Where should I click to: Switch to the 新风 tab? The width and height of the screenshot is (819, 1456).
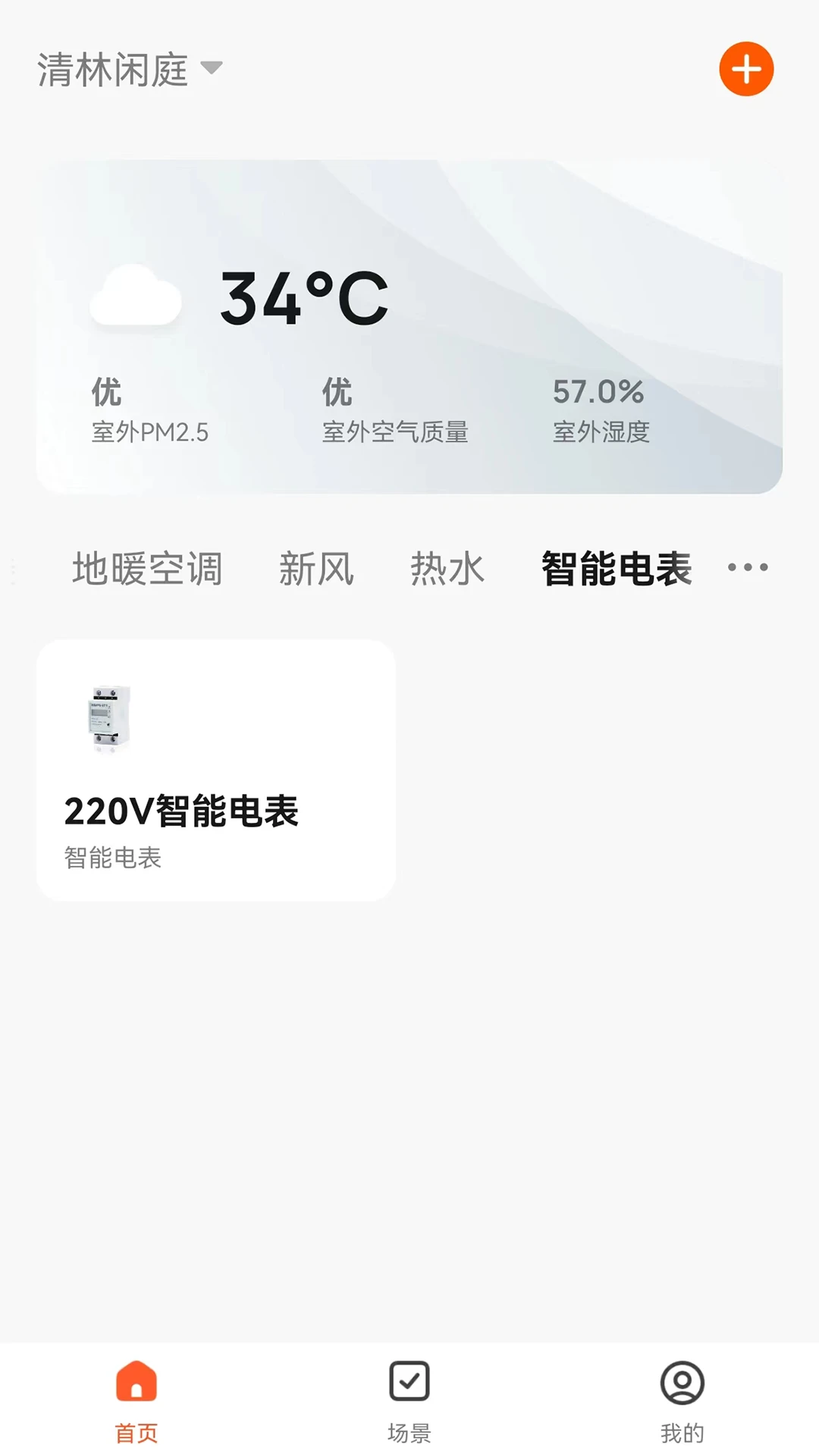(316, 569)
